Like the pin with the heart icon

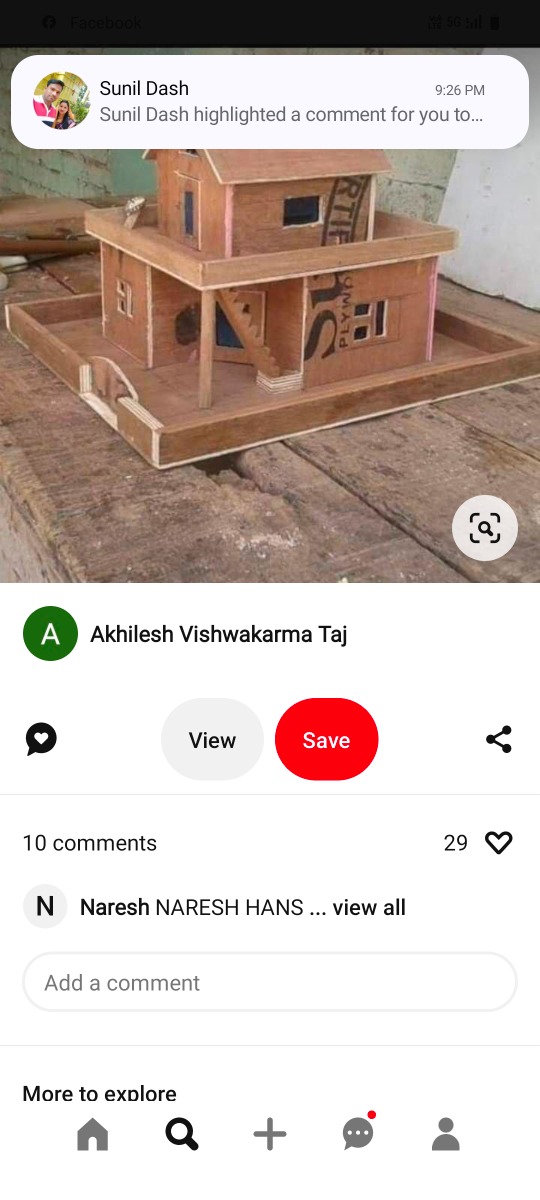[499, 843]
